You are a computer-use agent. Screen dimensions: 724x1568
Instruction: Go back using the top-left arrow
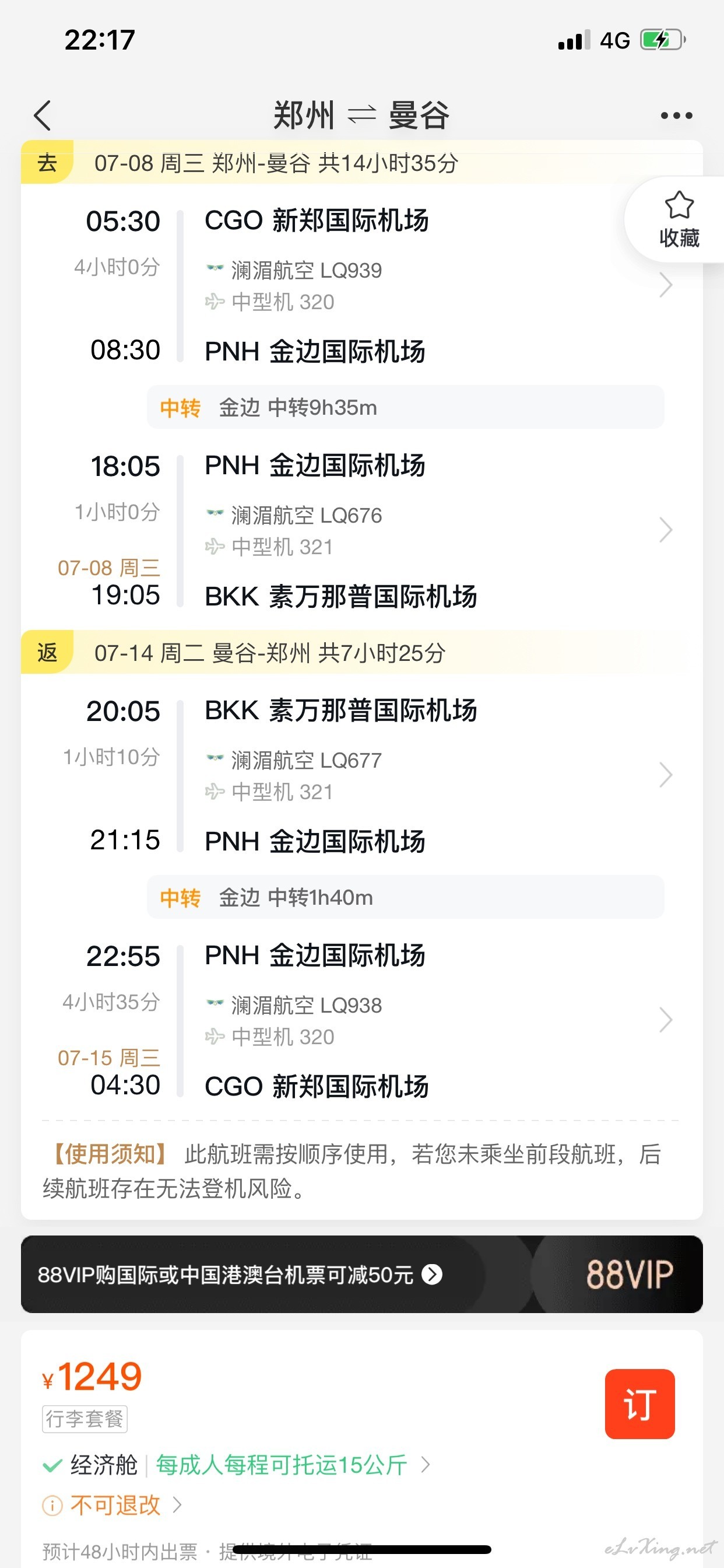pos(42,116)
